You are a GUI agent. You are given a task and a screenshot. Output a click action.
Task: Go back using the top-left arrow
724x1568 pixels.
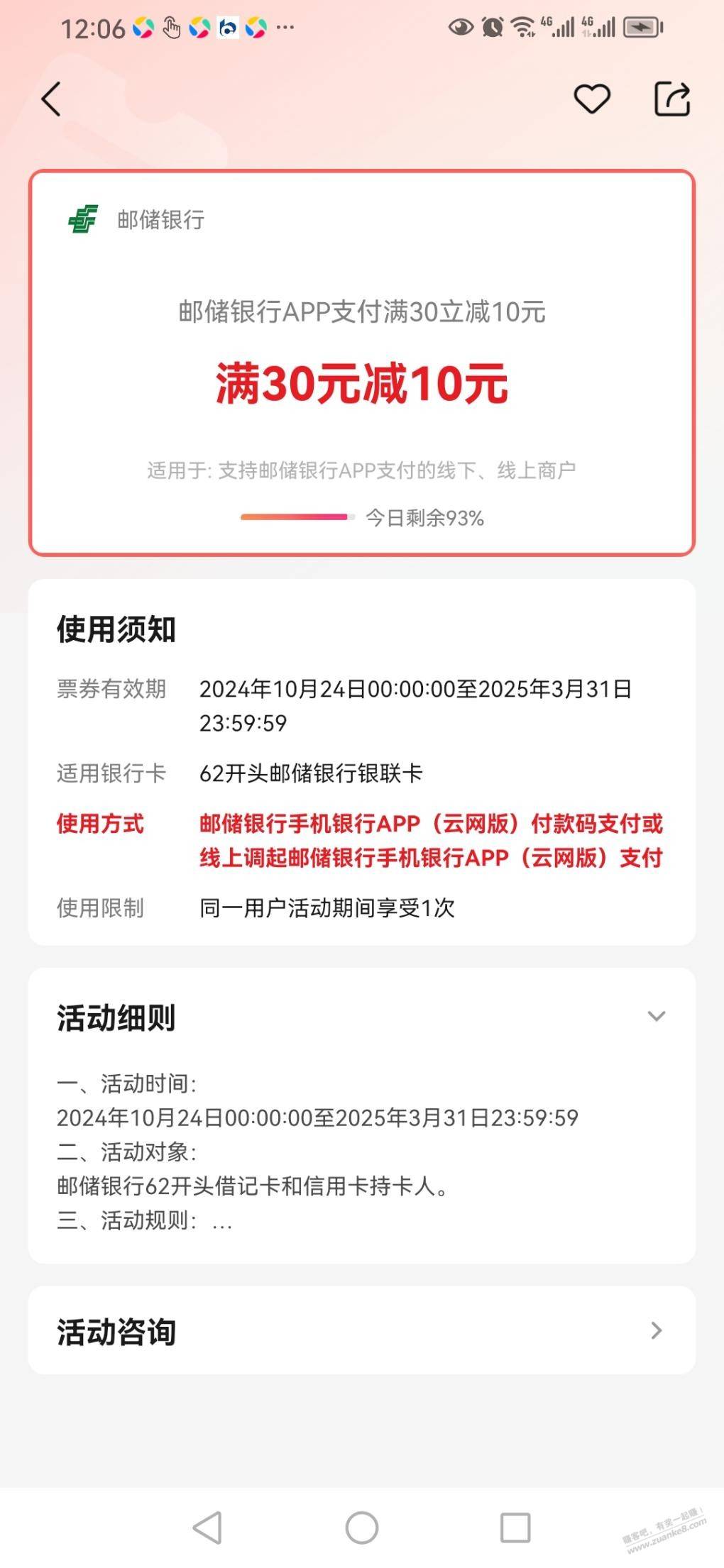[x=51, y=99]
